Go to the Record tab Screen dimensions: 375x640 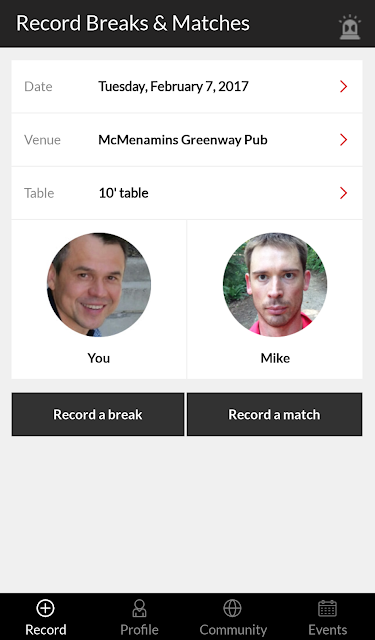pos(46,617)
